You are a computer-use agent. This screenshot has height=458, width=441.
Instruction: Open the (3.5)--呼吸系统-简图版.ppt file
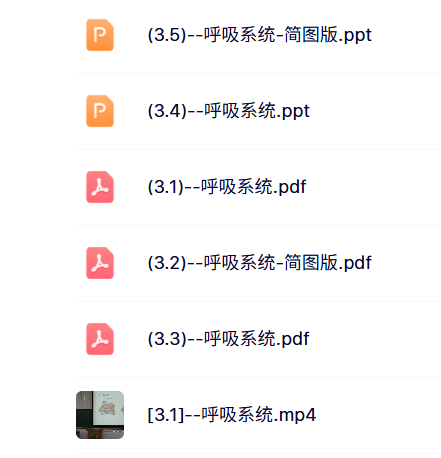pyautogui.click(x=259, y=35)
